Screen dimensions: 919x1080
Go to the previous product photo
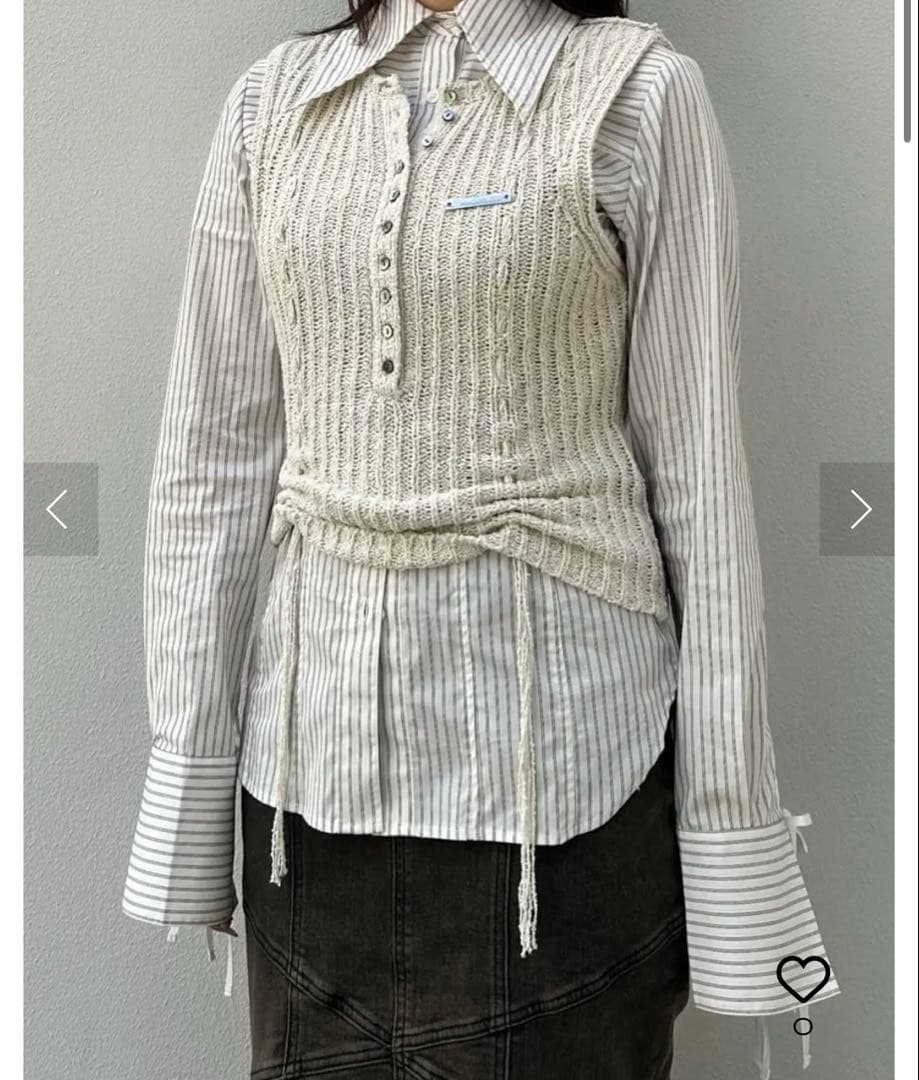(60, 509)
